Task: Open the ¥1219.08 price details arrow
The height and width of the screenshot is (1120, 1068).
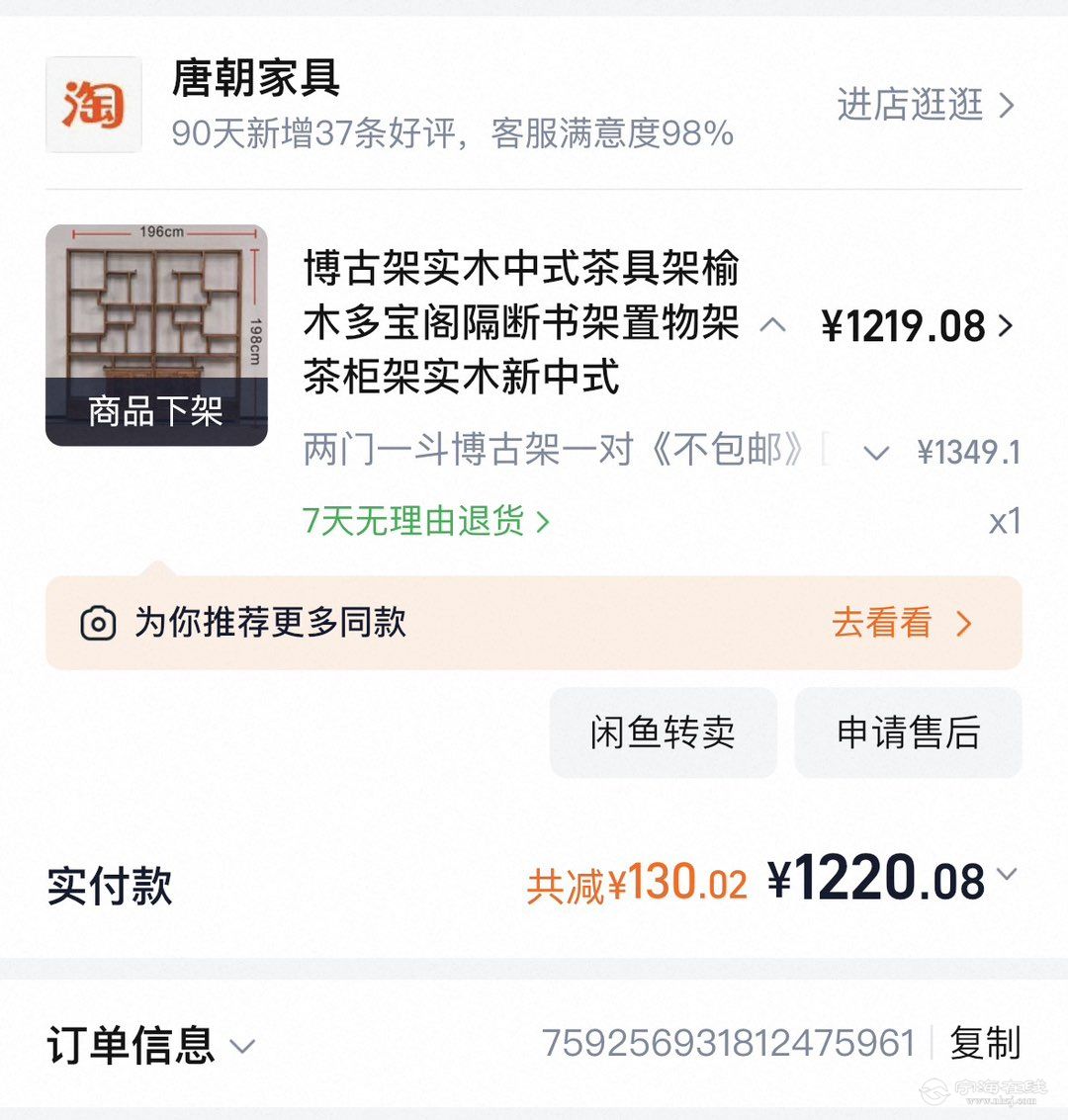Action: pyautogui.click(x=1006, y=325)
